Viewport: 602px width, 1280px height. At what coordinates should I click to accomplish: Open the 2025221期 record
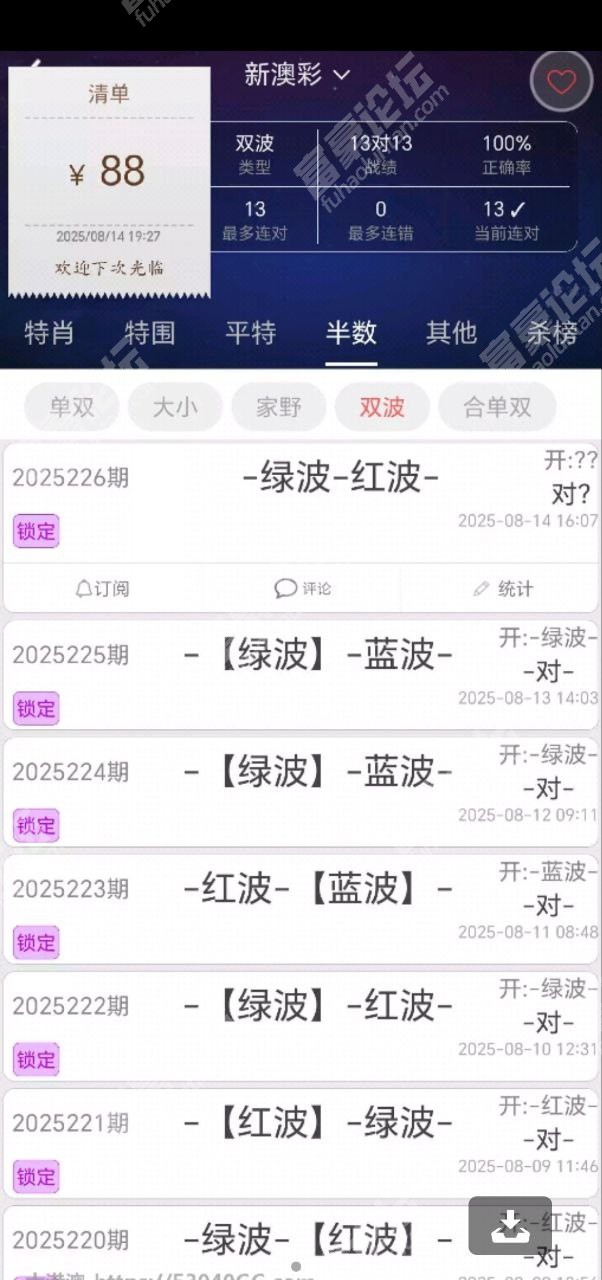click(301, 1143)
